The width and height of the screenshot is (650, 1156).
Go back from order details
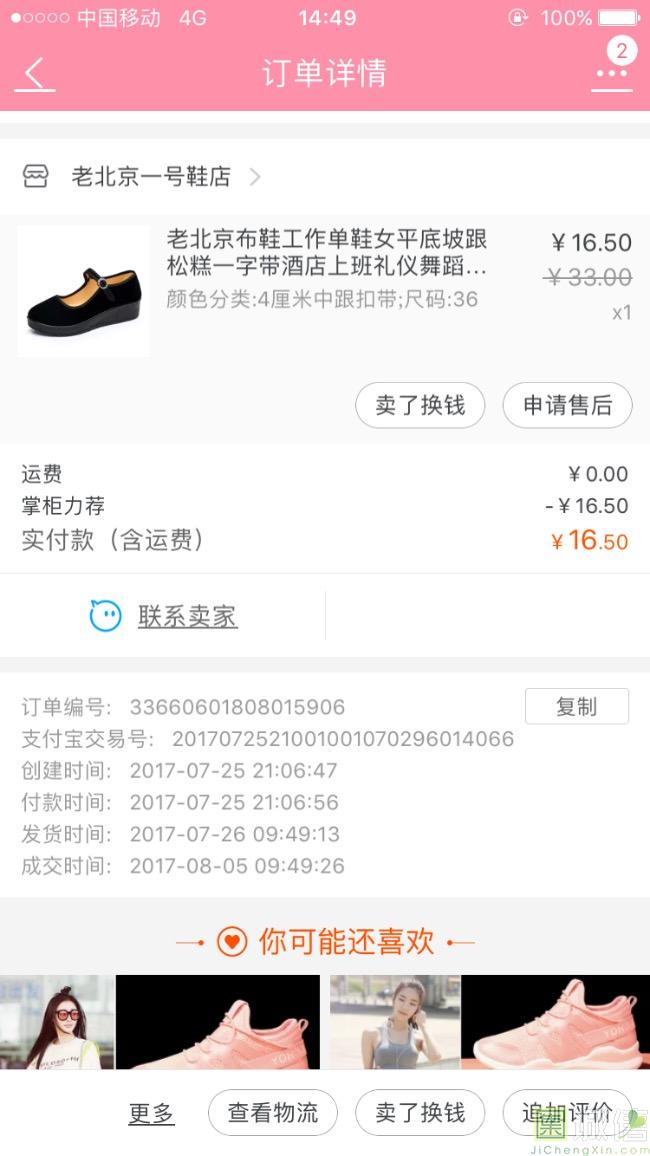click(36, 74)
